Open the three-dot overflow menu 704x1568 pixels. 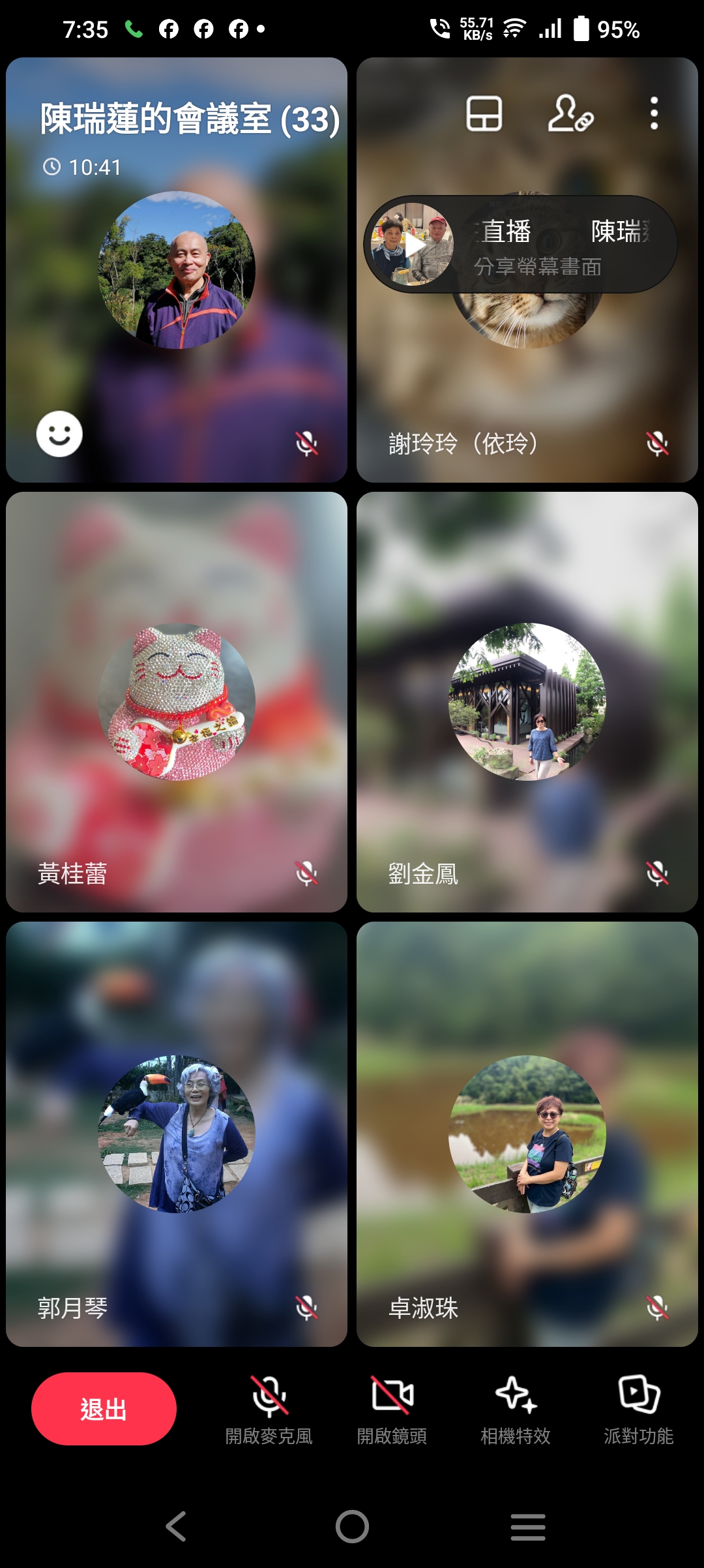(x=654, y=114)
